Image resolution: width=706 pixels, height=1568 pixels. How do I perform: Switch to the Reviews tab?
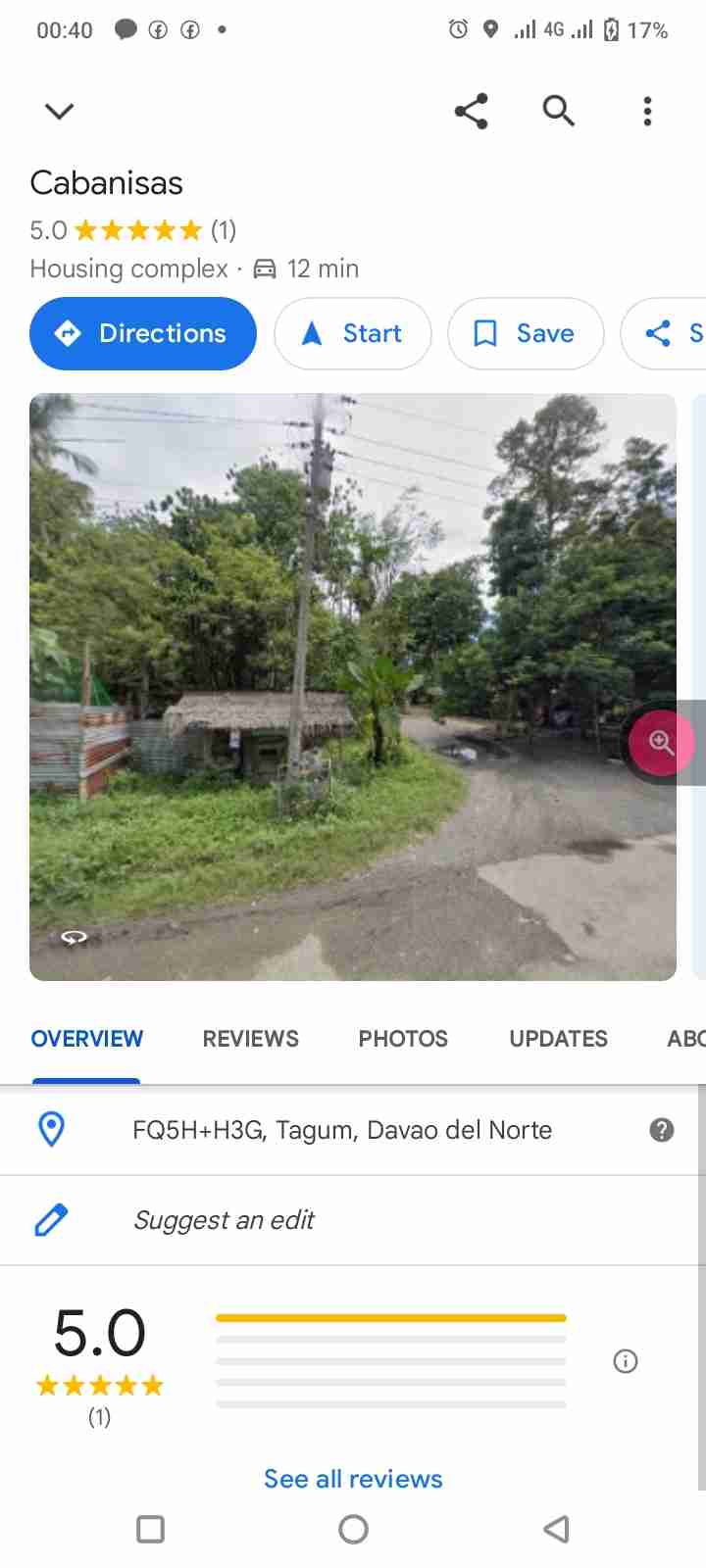click(250, 1039)
